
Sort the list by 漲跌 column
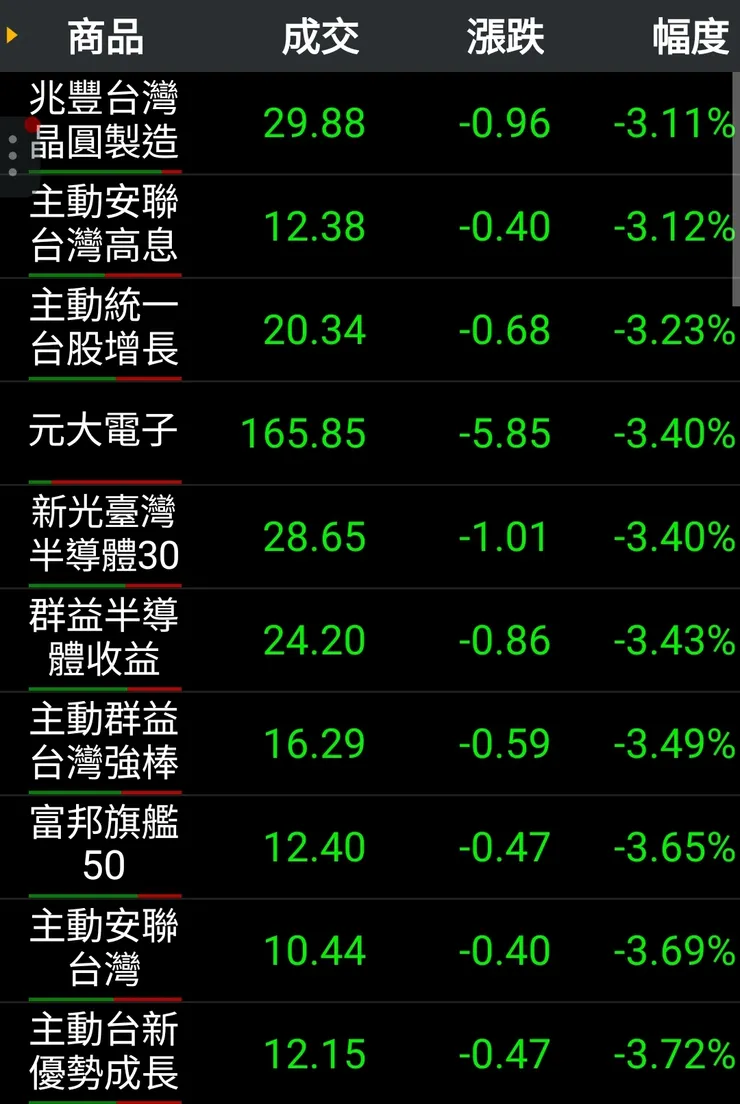(x=505, y=37)
